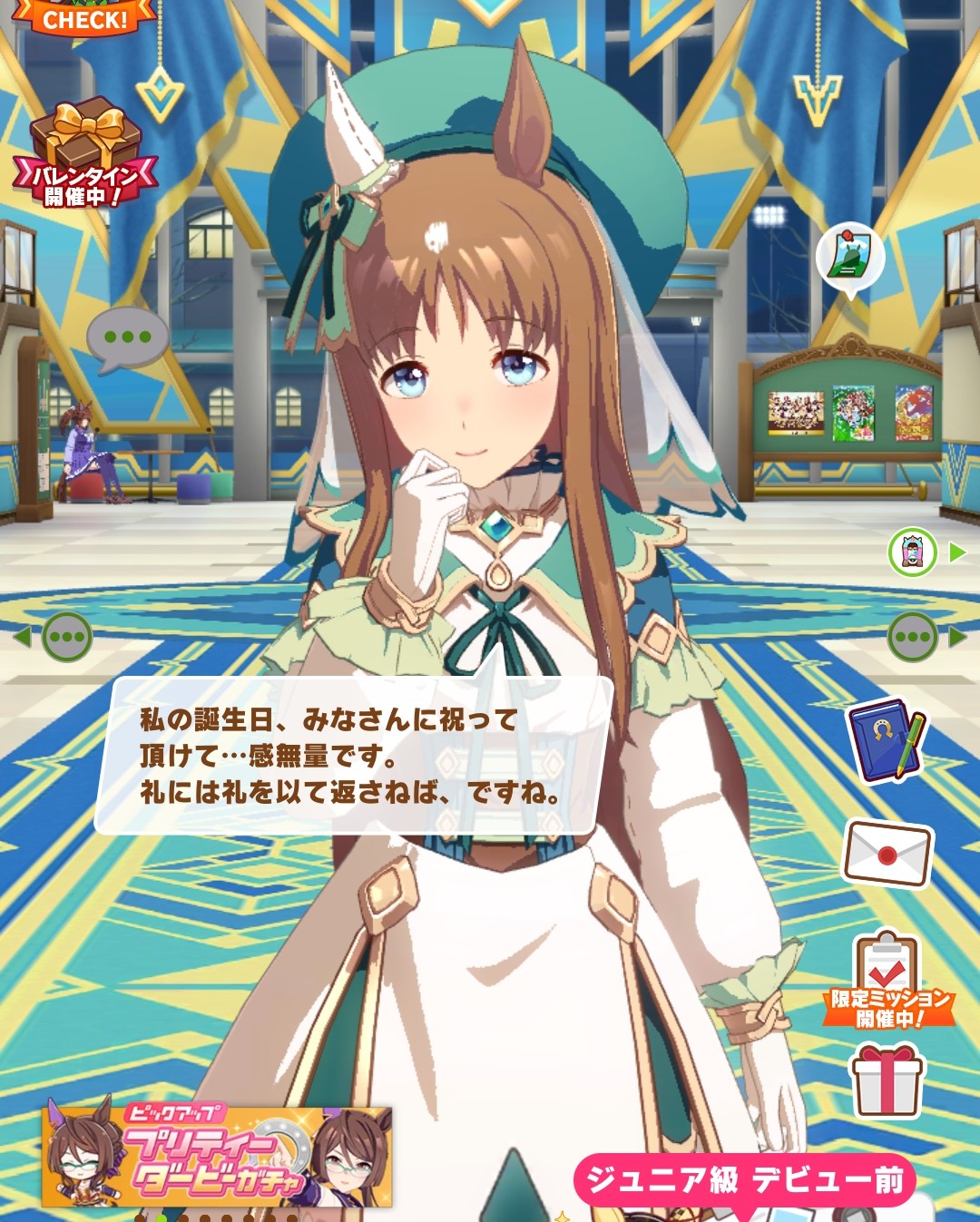This screenshot has height=1222, width=980.
Task: Tap the racehorse photo speech bubble
Action: point(850,259)
